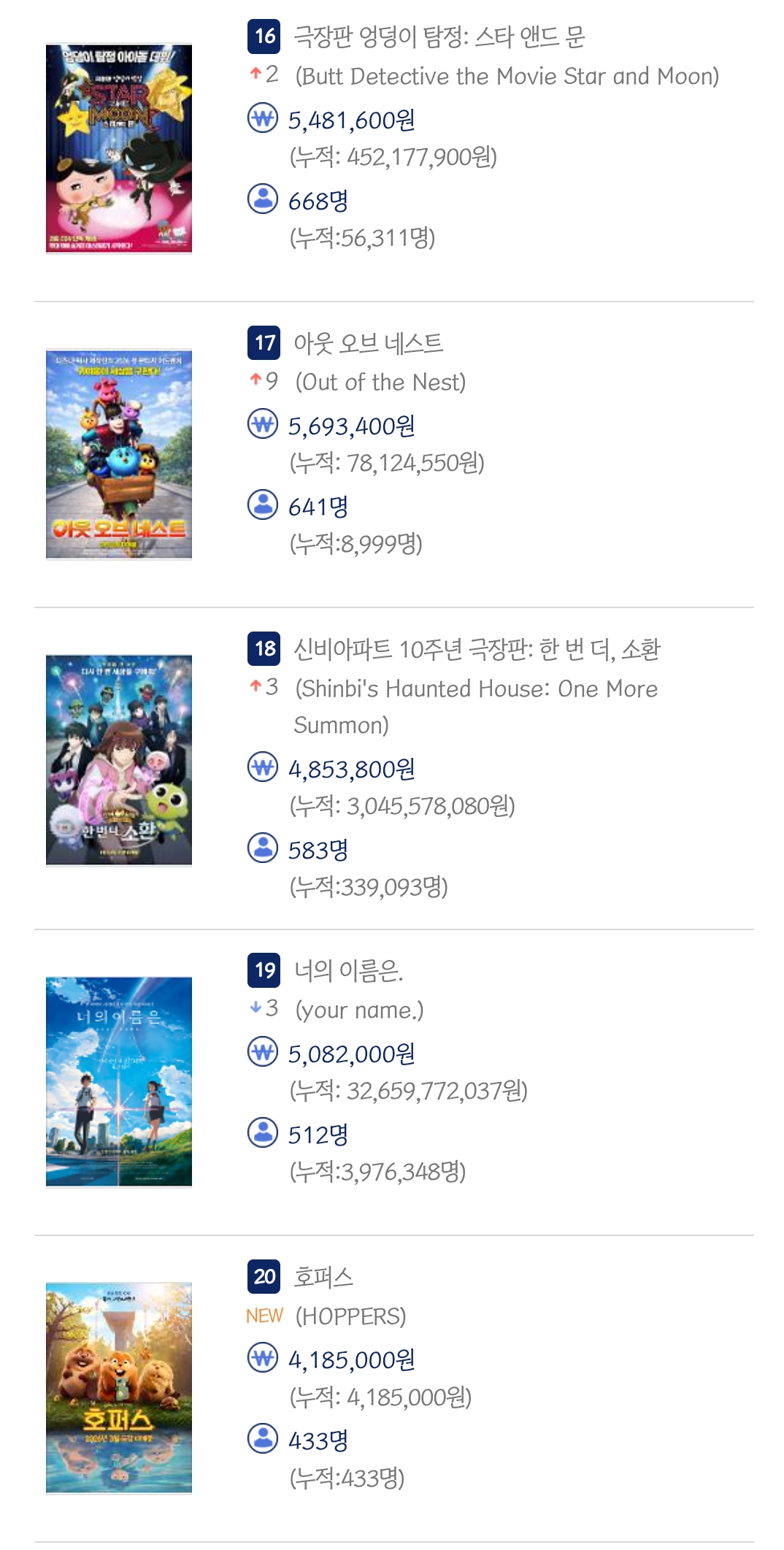
Task: Open the HOPPERS movie poster
Action: point(118,1387)
